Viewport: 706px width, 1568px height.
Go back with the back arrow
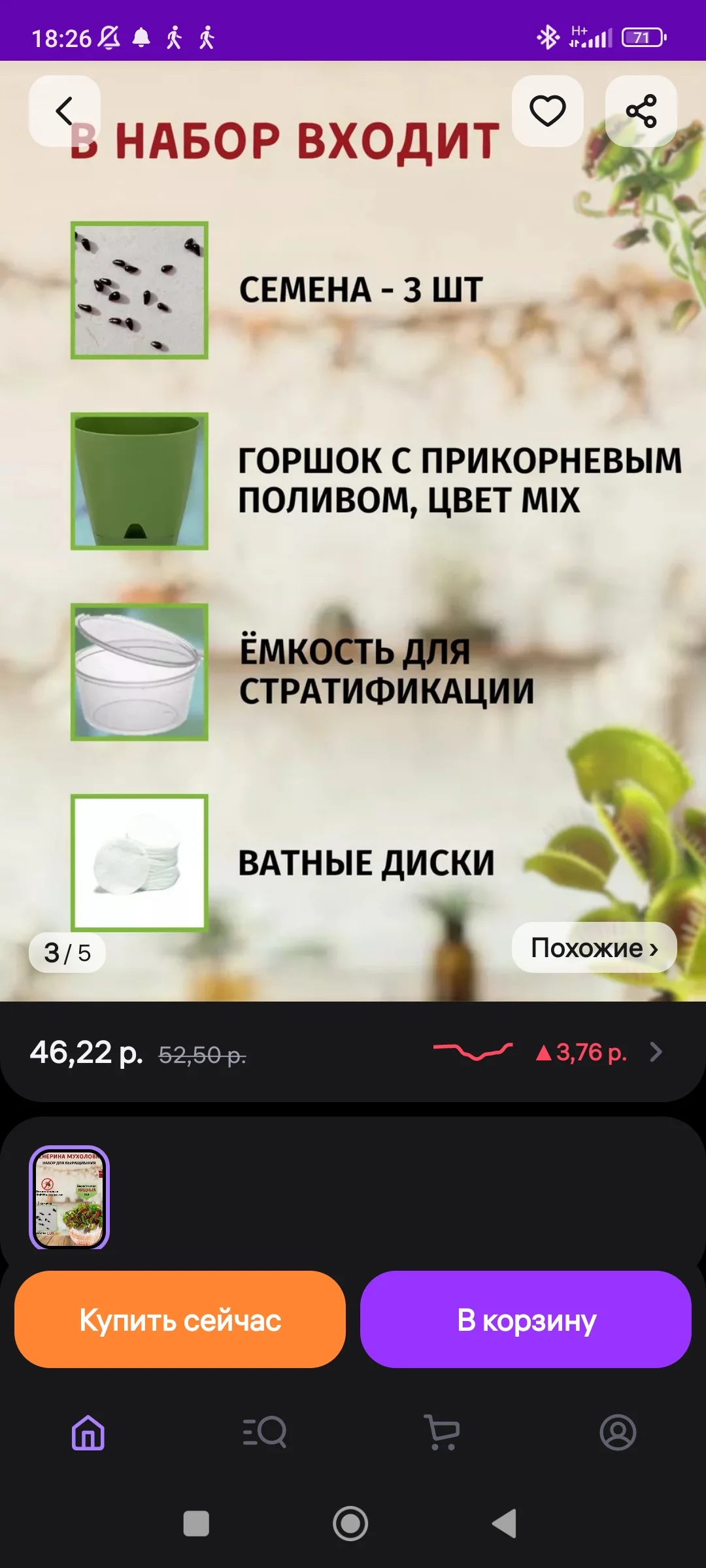(63, 110)
